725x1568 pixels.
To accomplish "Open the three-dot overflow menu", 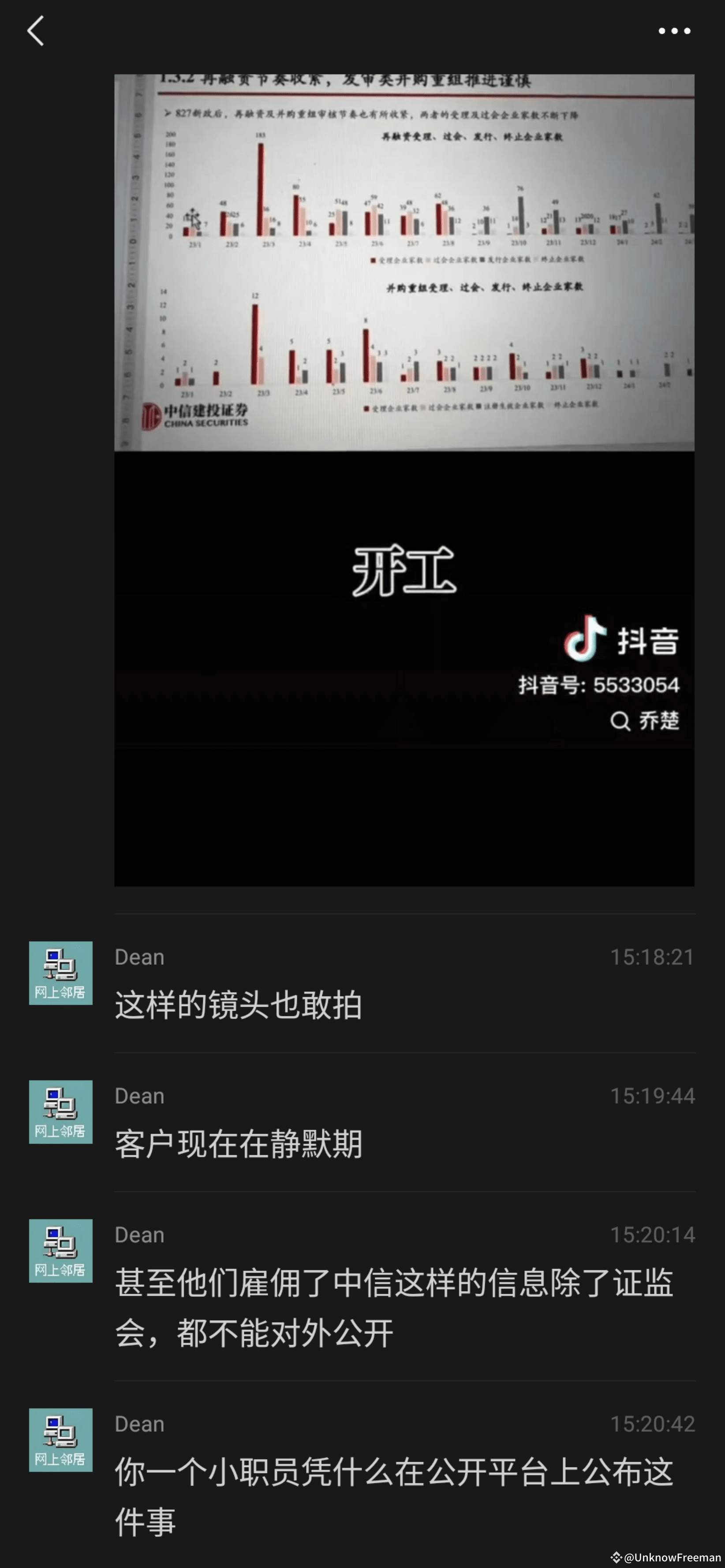I will click(674, 31).
